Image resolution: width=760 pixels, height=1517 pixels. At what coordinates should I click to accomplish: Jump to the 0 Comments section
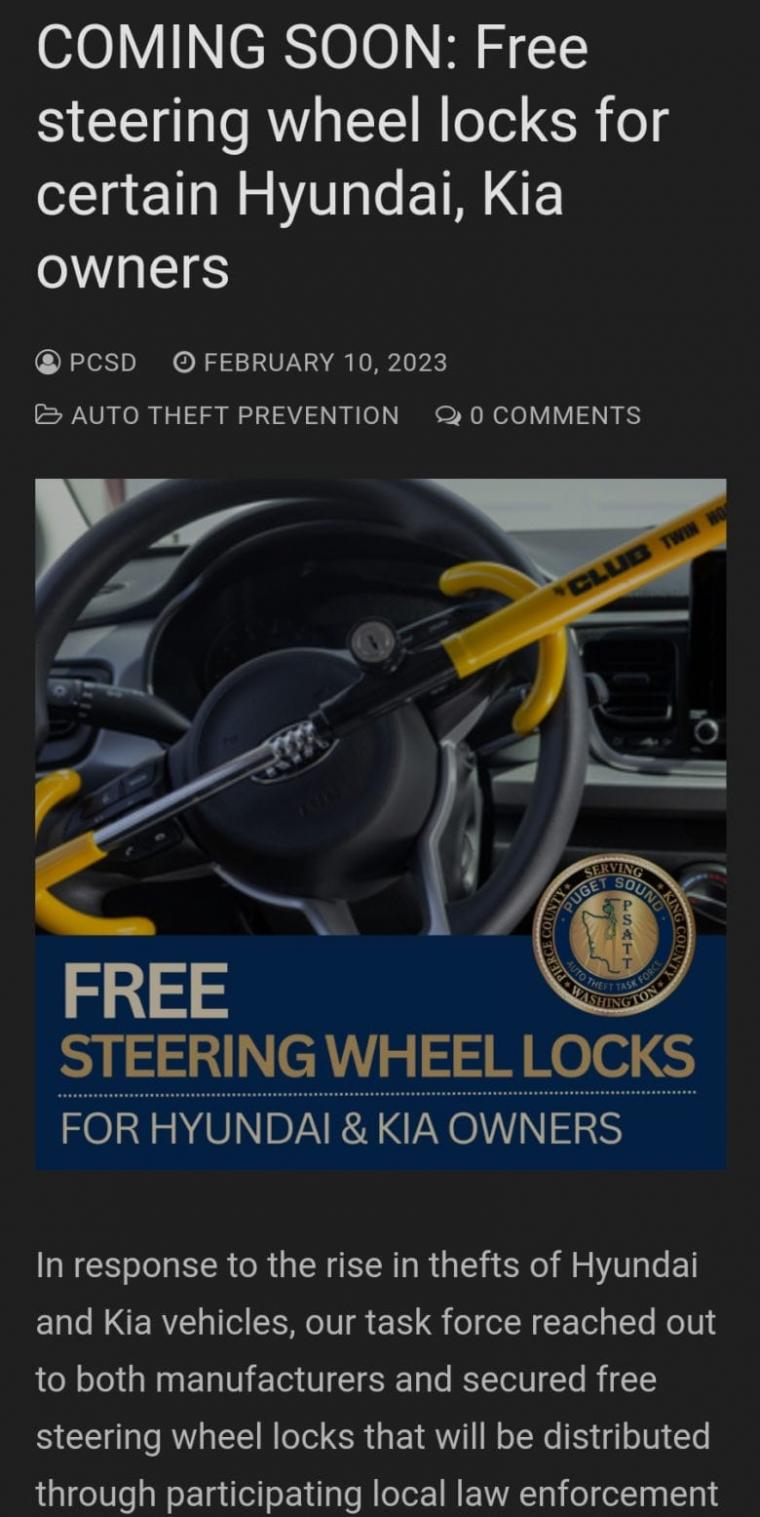(554, 415)
